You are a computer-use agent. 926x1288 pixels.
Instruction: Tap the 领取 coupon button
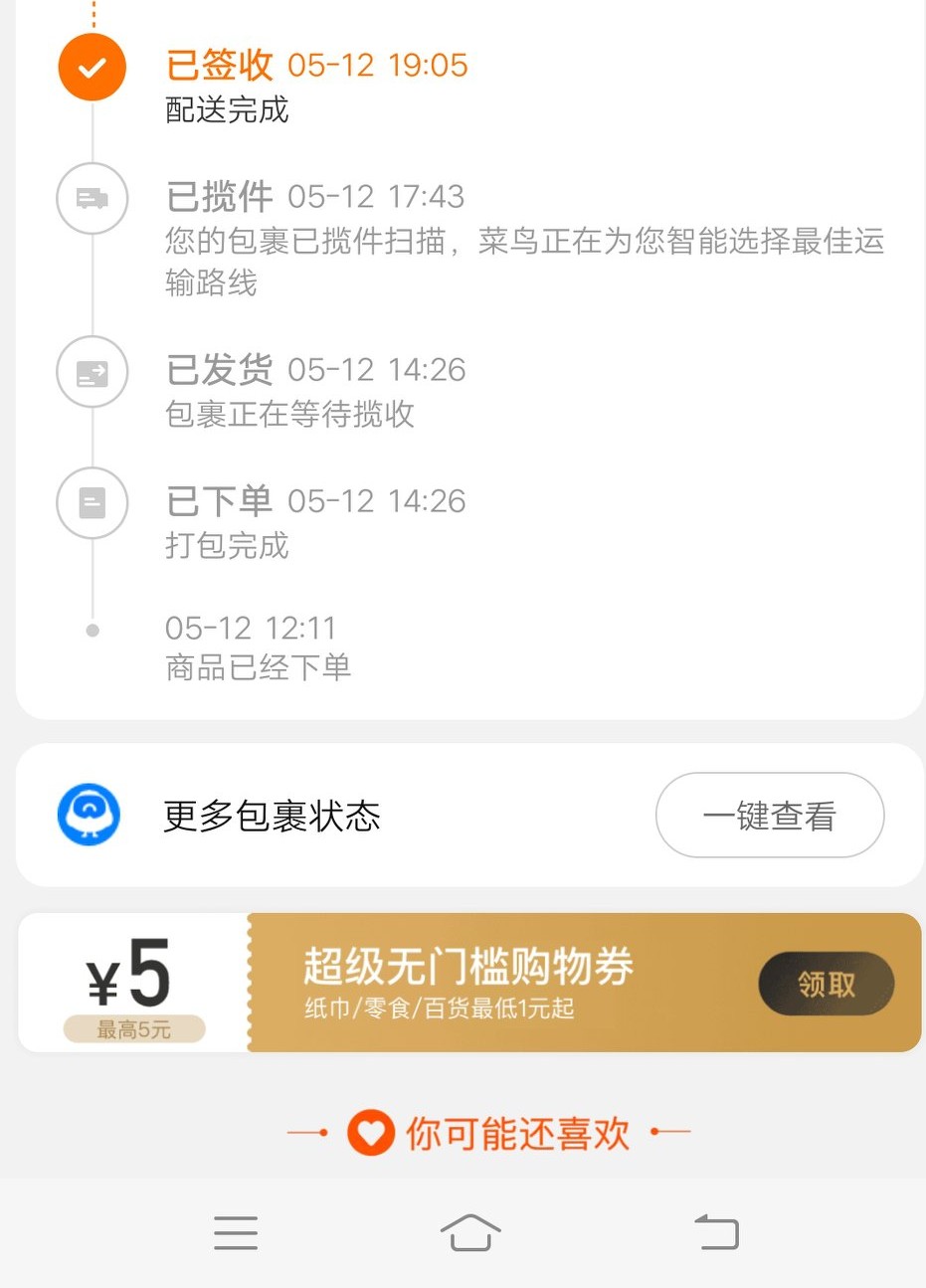click(826, 983)
